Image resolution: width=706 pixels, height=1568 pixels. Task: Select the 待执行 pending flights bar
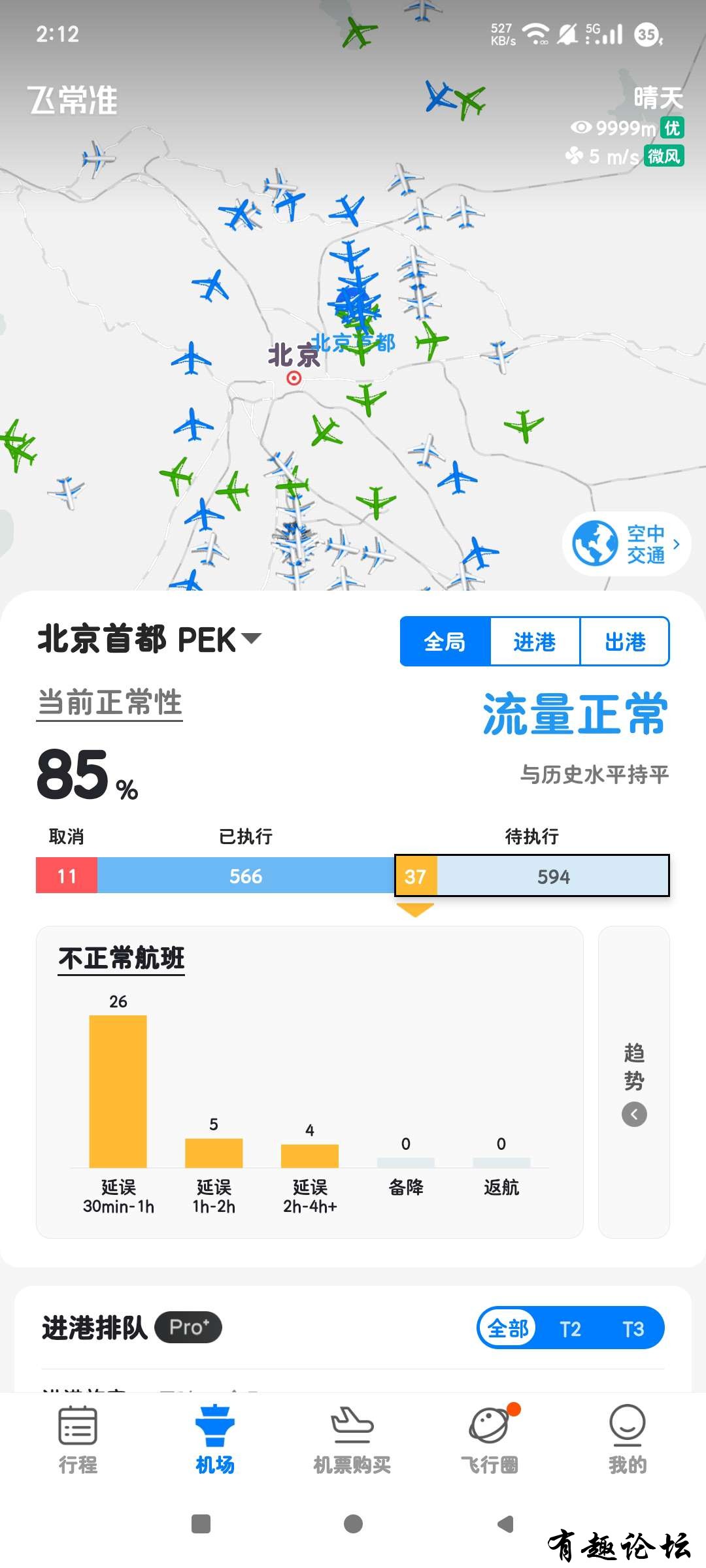552,876
